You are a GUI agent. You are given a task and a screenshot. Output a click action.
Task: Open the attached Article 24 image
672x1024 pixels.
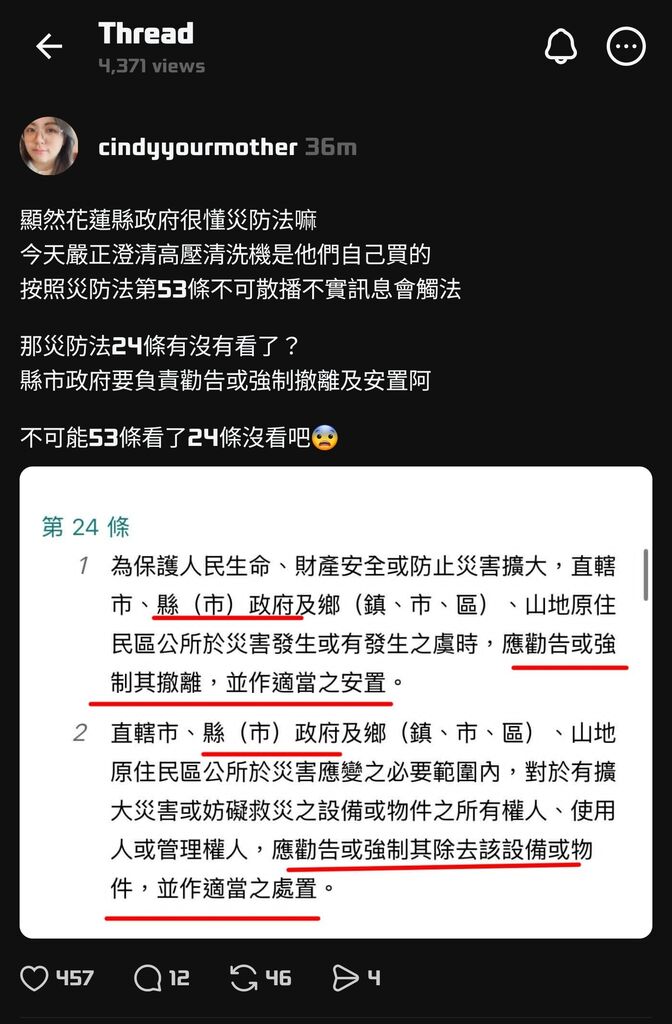click(x=336, y=702)
